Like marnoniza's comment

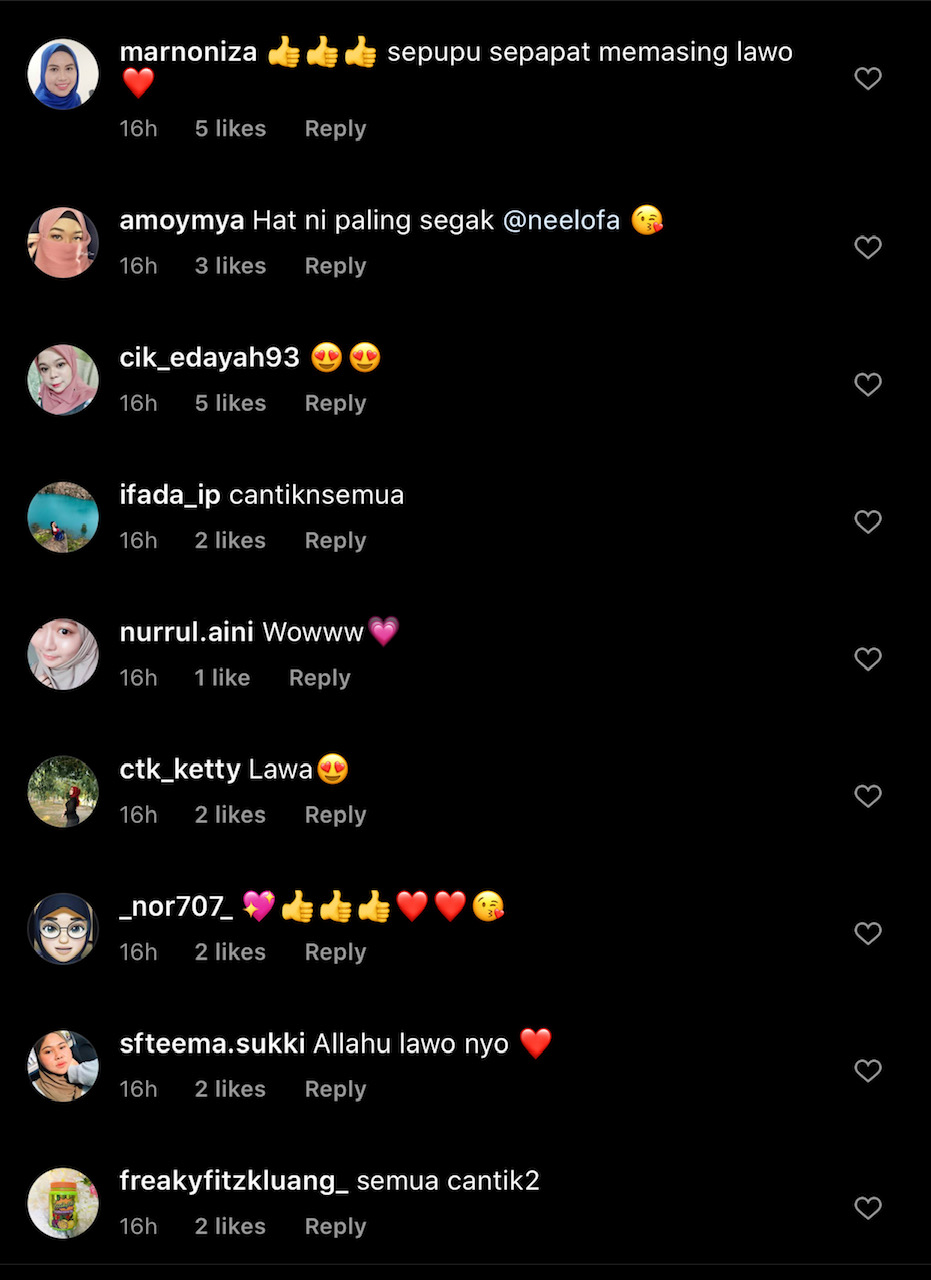pyautogui.click(x=868, y=79)
